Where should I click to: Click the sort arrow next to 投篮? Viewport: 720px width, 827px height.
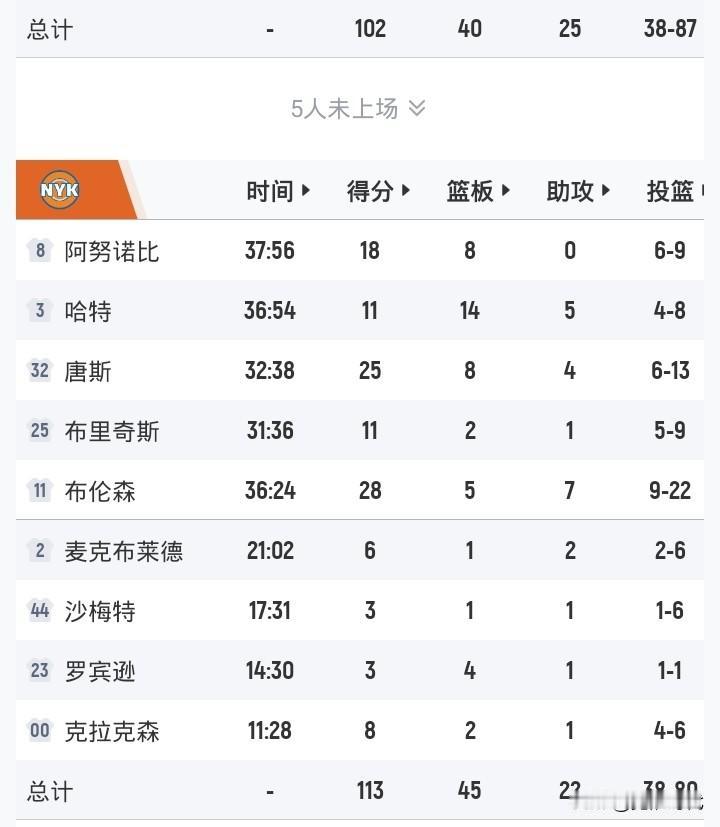pos(704,191)
